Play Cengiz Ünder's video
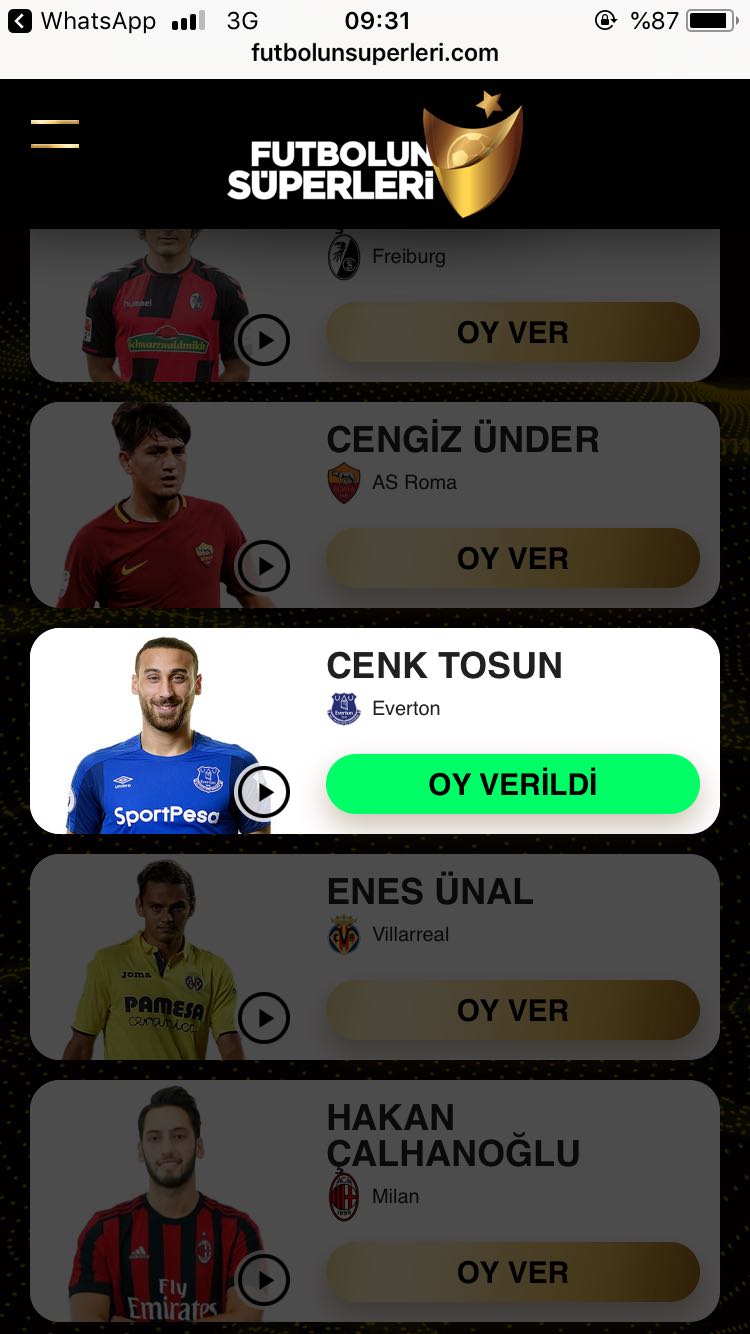The width and height of the screenshot is (750, 1334). pyautogui.click(x=263, y=567)
